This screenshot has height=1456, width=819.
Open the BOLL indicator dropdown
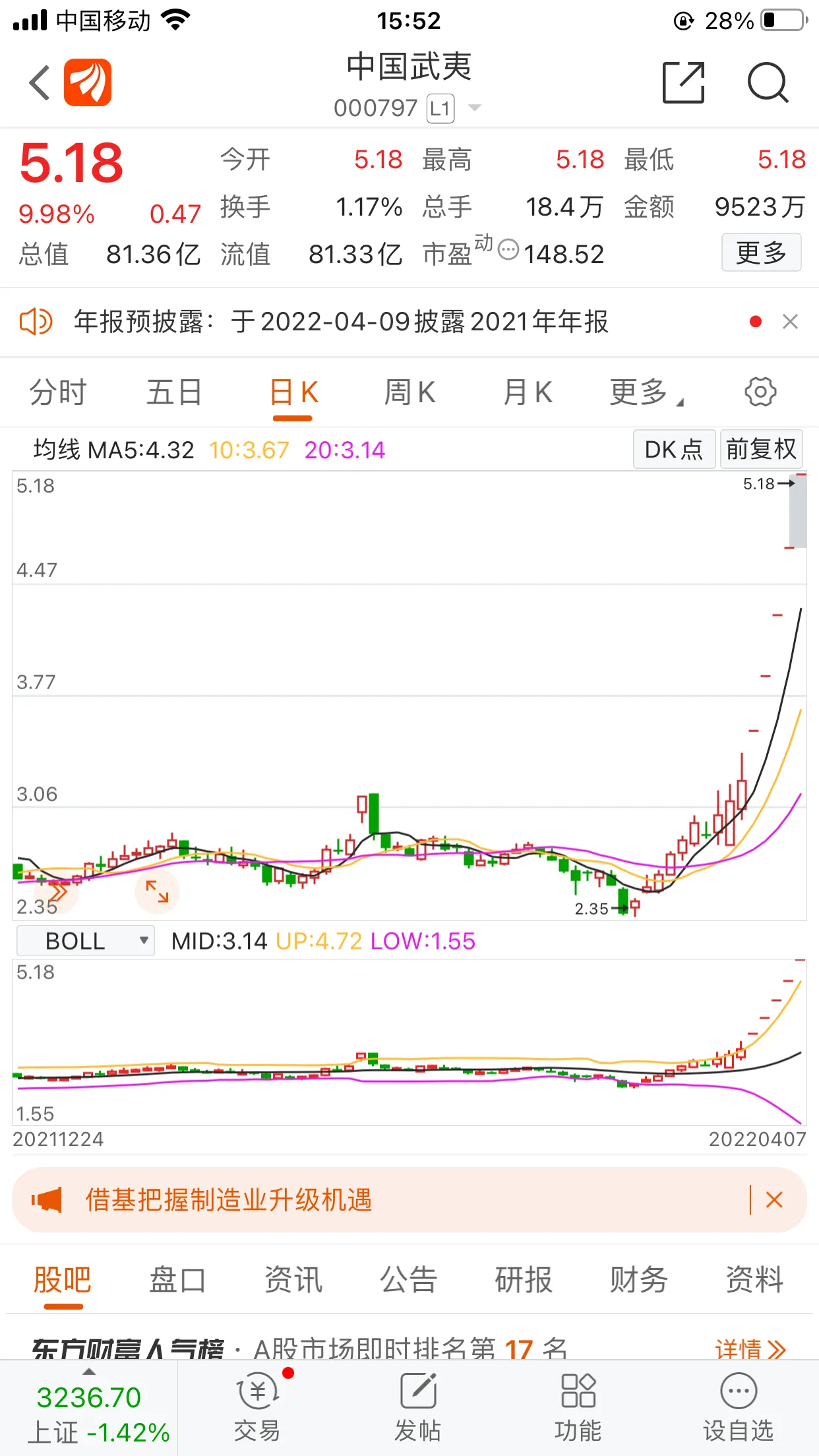pos(86,941)
